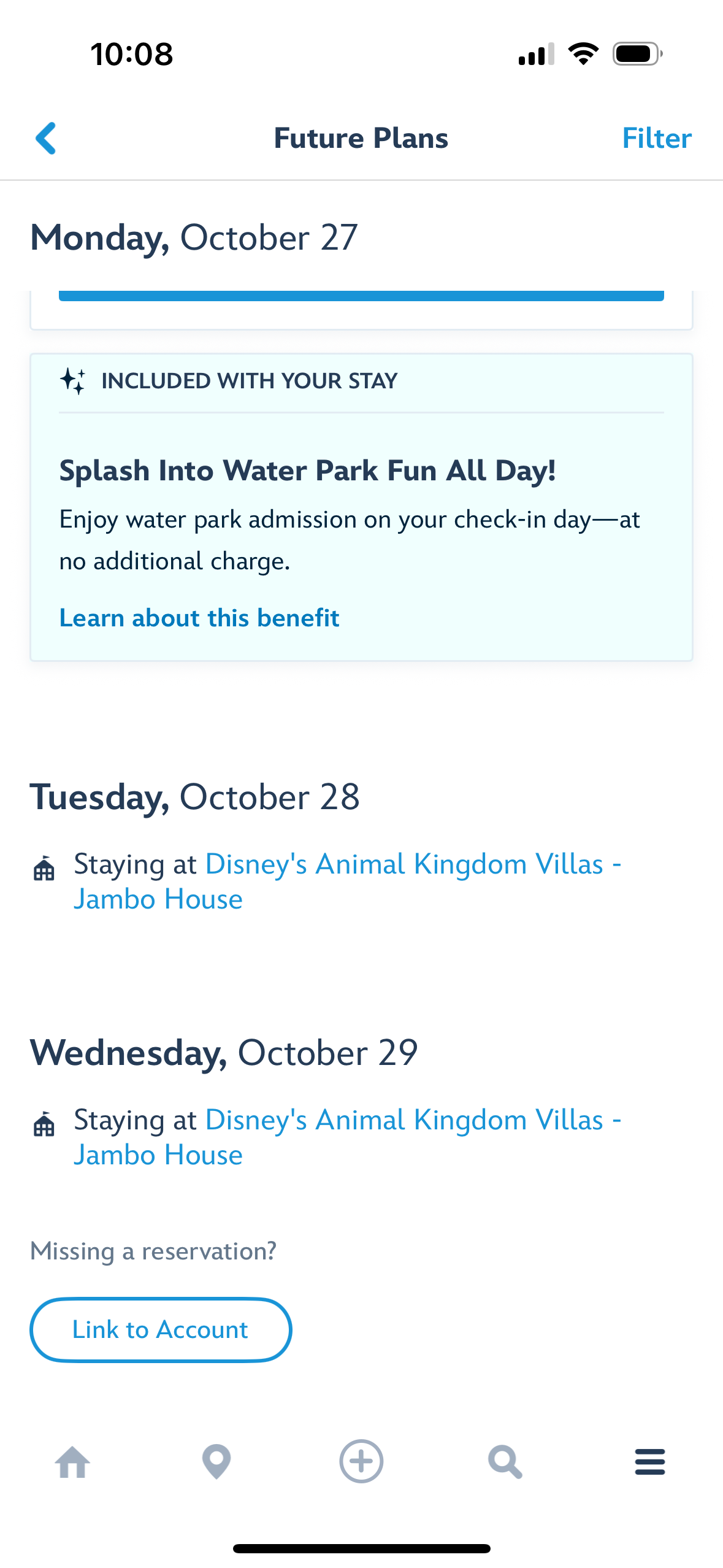Go to the Home tab
723x1568 pixels.
[72, 1462]
